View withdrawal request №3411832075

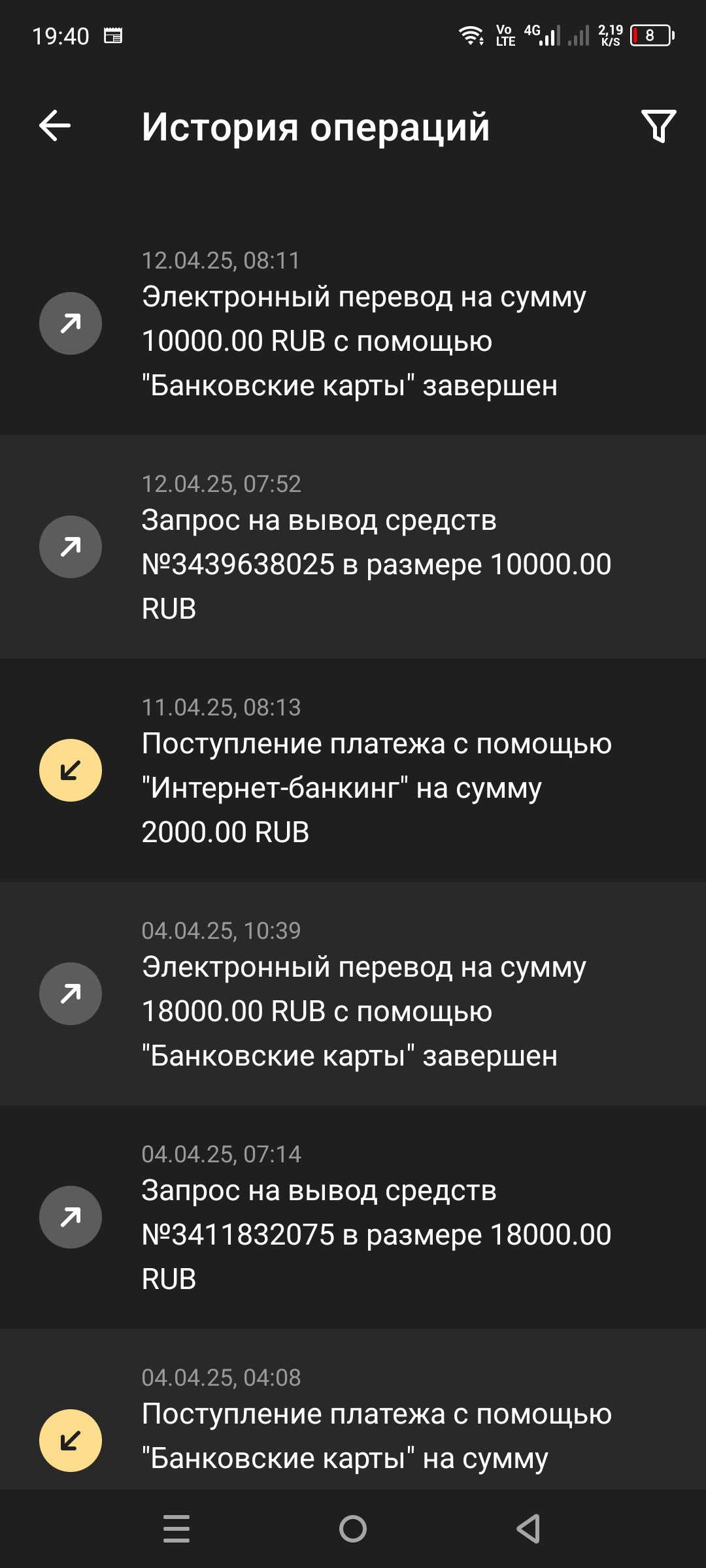tap(353, 1218)
